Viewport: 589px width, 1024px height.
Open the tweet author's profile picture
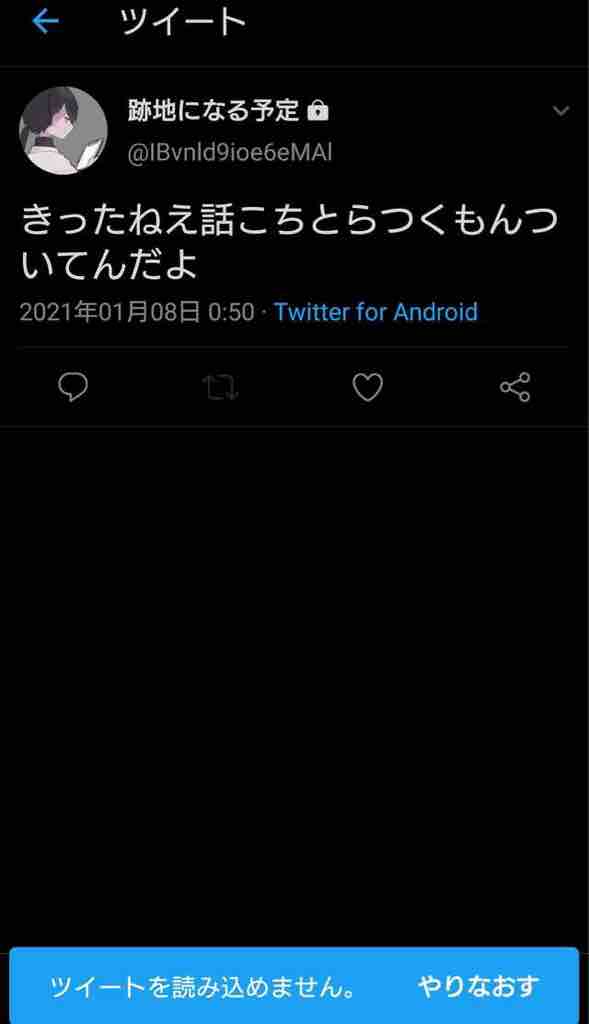(63, 131)
